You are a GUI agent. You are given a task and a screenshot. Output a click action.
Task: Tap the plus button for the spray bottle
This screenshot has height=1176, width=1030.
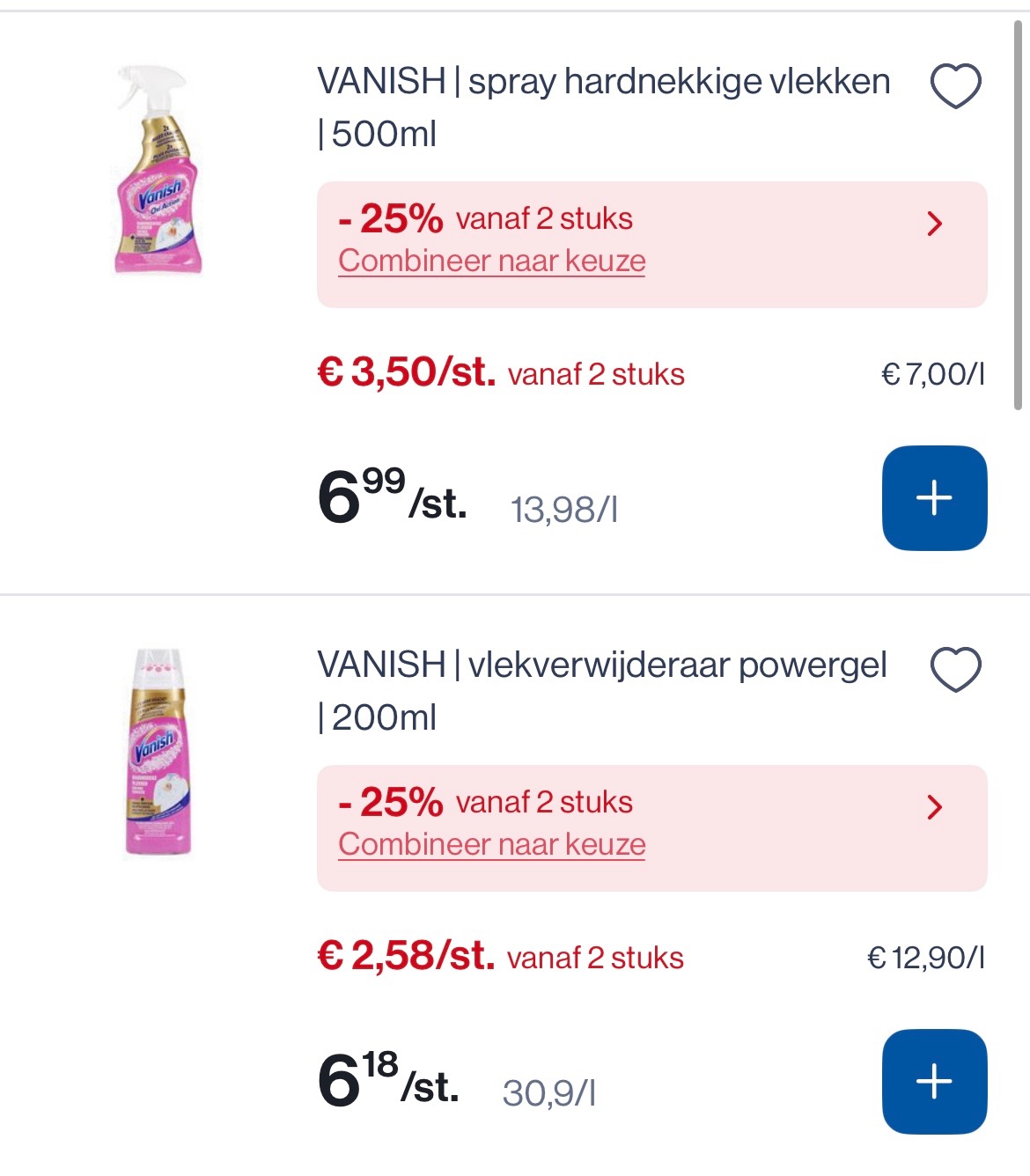pyautogui.click(x=934, y=497)
